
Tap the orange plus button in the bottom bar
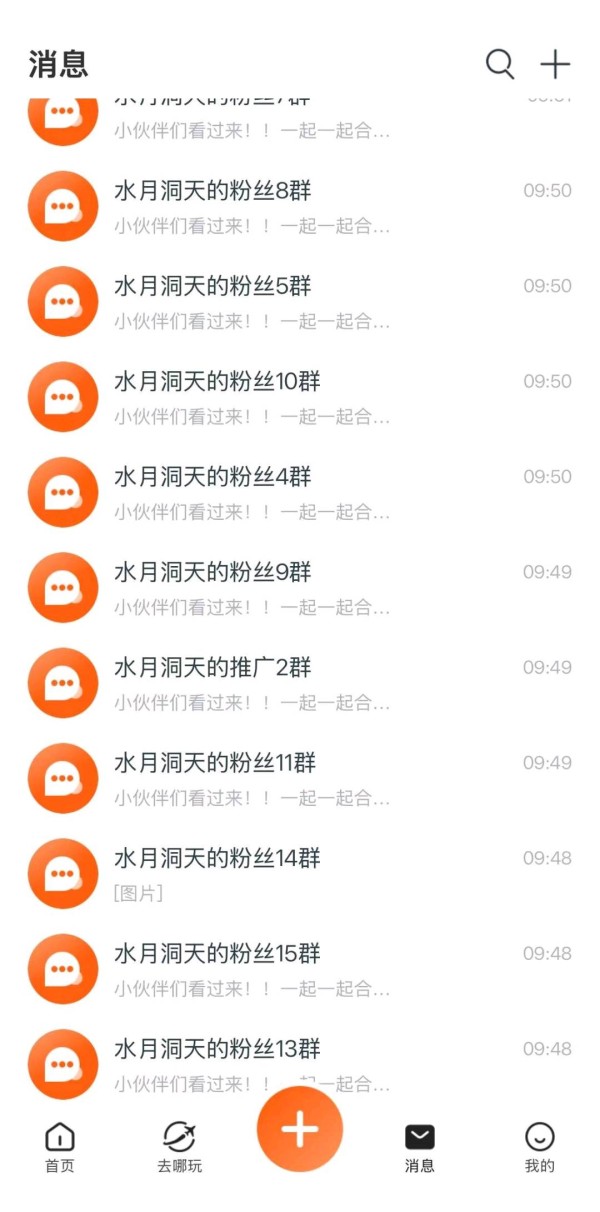pyautogui.click(x=299, y=1129)
